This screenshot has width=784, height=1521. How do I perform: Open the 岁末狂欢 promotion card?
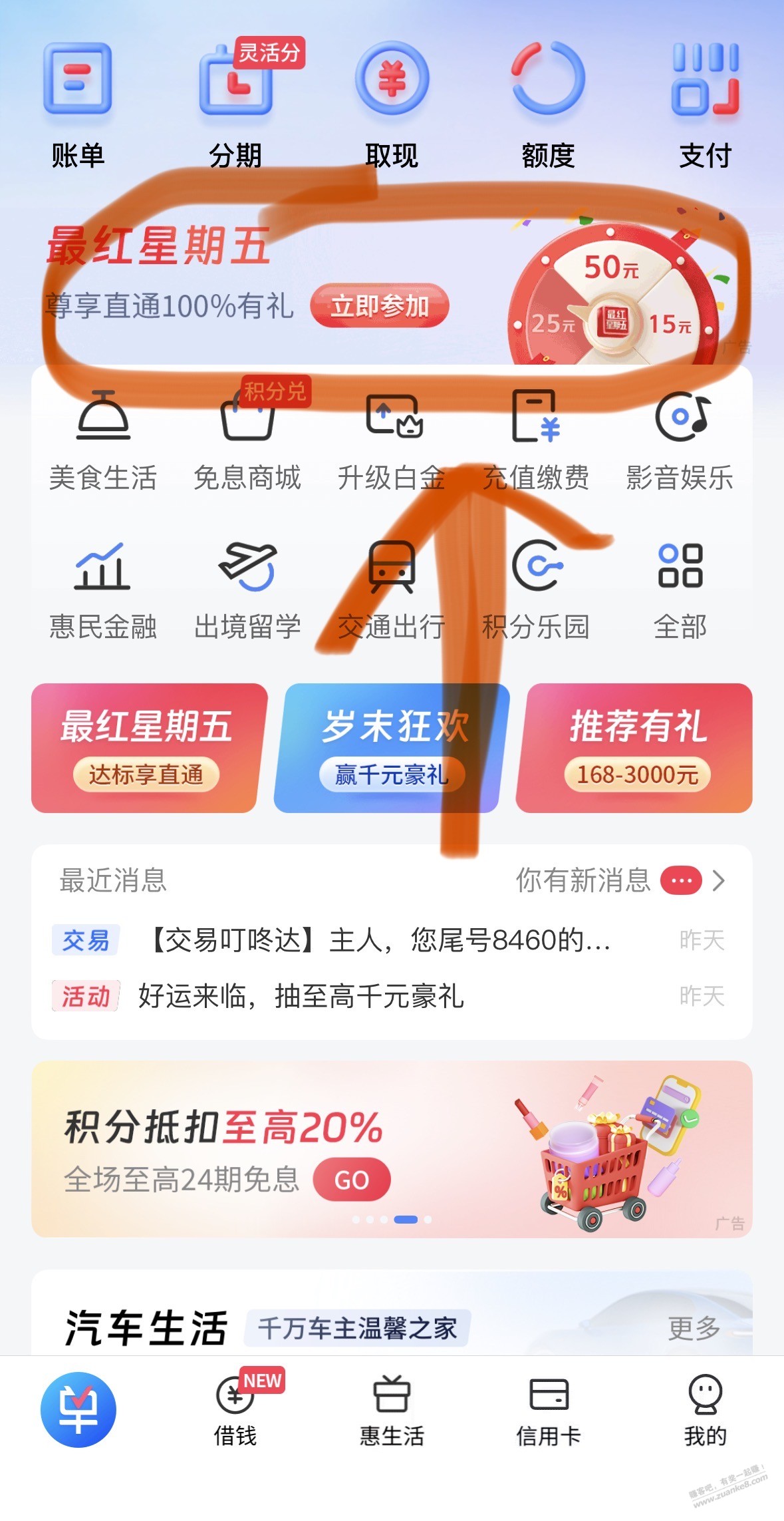pyautogui.click(x=392, y=748)
